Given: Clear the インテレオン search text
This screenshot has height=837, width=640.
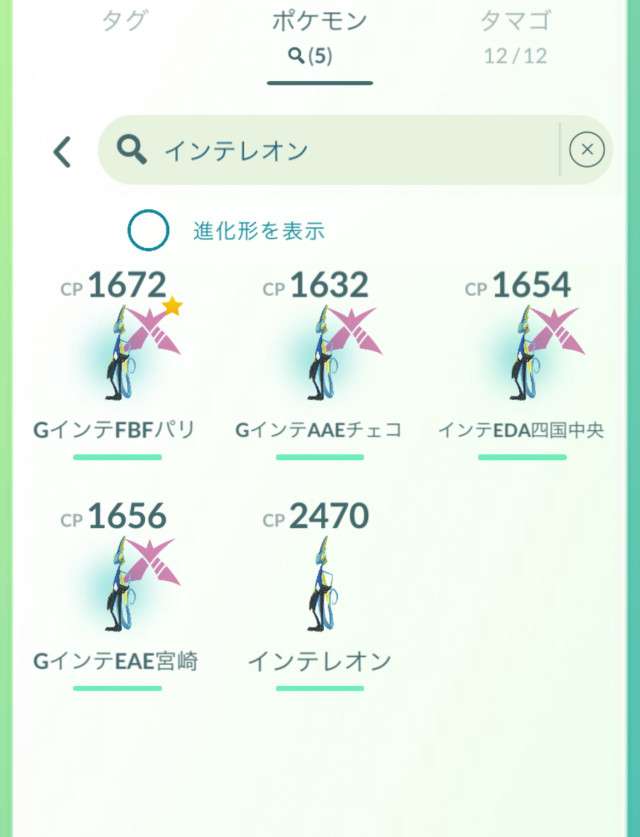Looking at the screenshot, I should click(587, 150).
